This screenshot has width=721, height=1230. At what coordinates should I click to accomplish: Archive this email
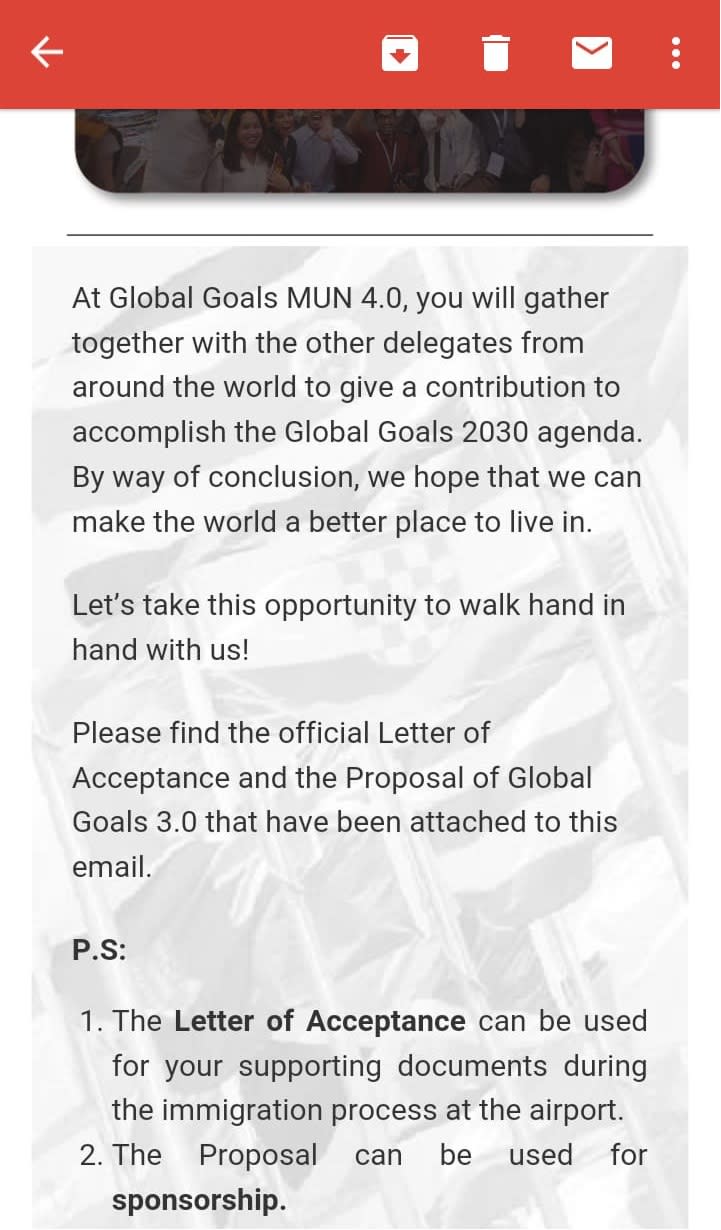[399, 53]
